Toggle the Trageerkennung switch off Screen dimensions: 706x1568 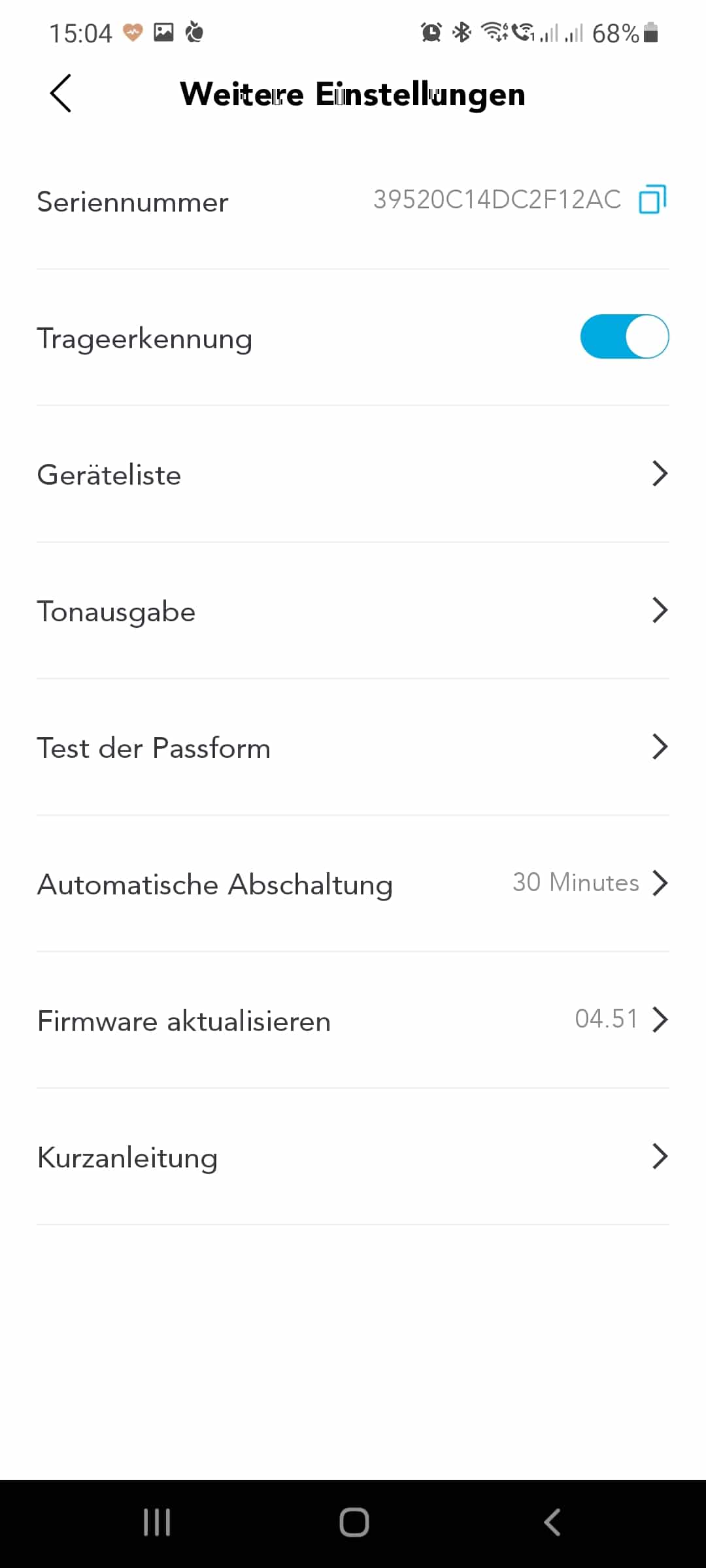(624, 337)
